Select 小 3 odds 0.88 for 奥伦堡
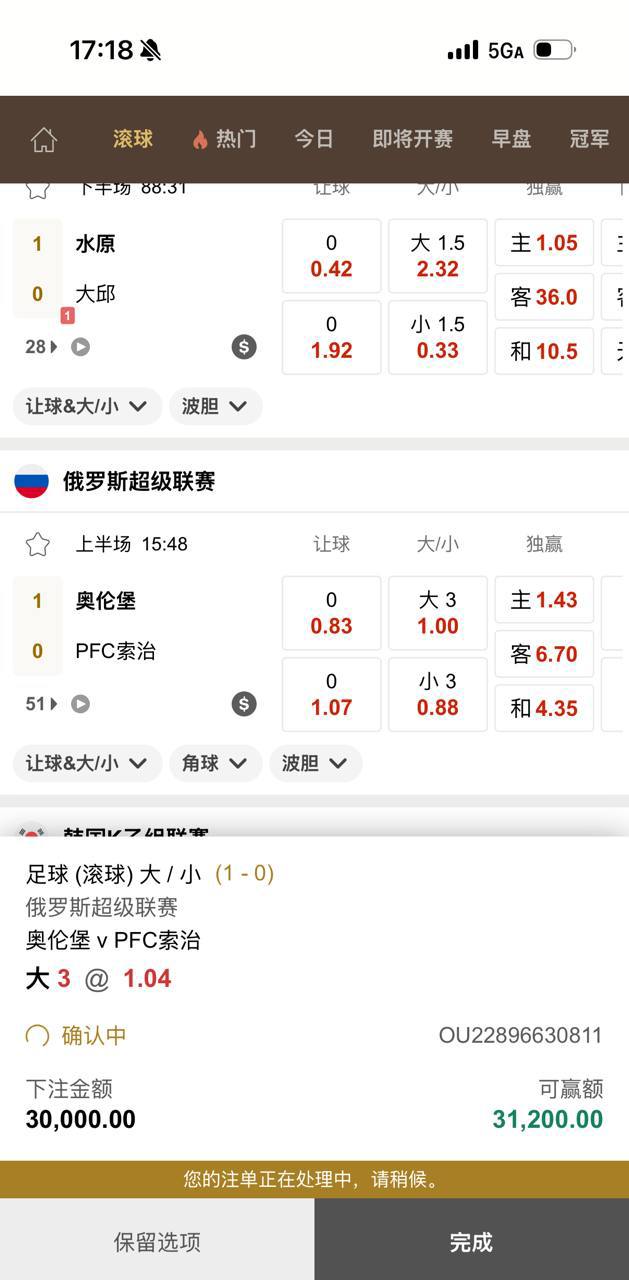 click(x=437, y=694)
